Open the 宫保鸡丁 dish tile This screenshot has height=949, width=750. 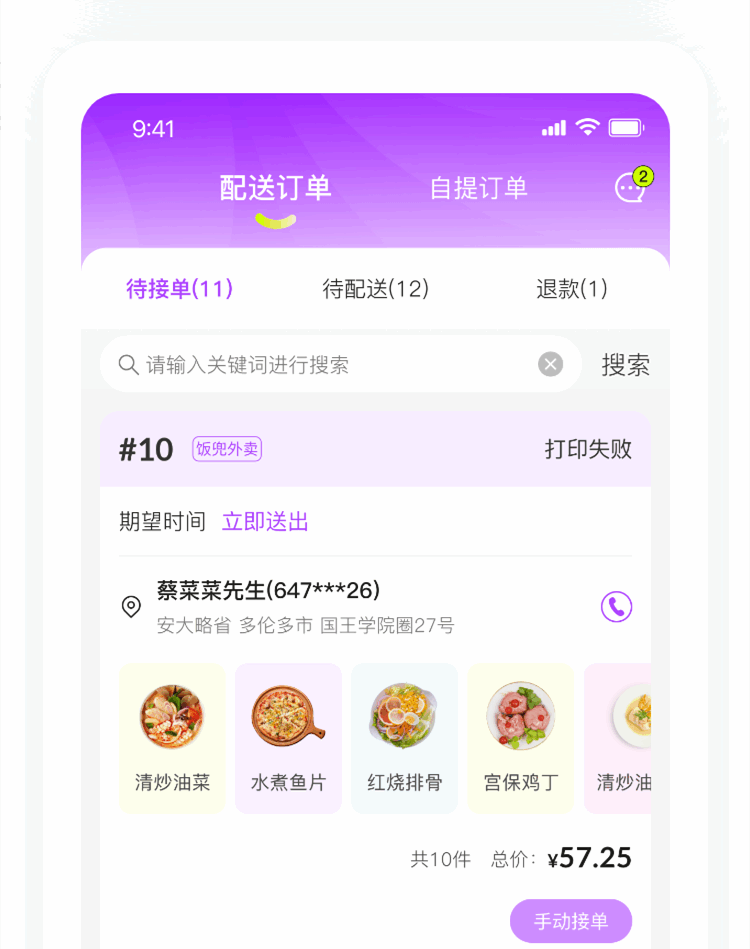(520, 738)
